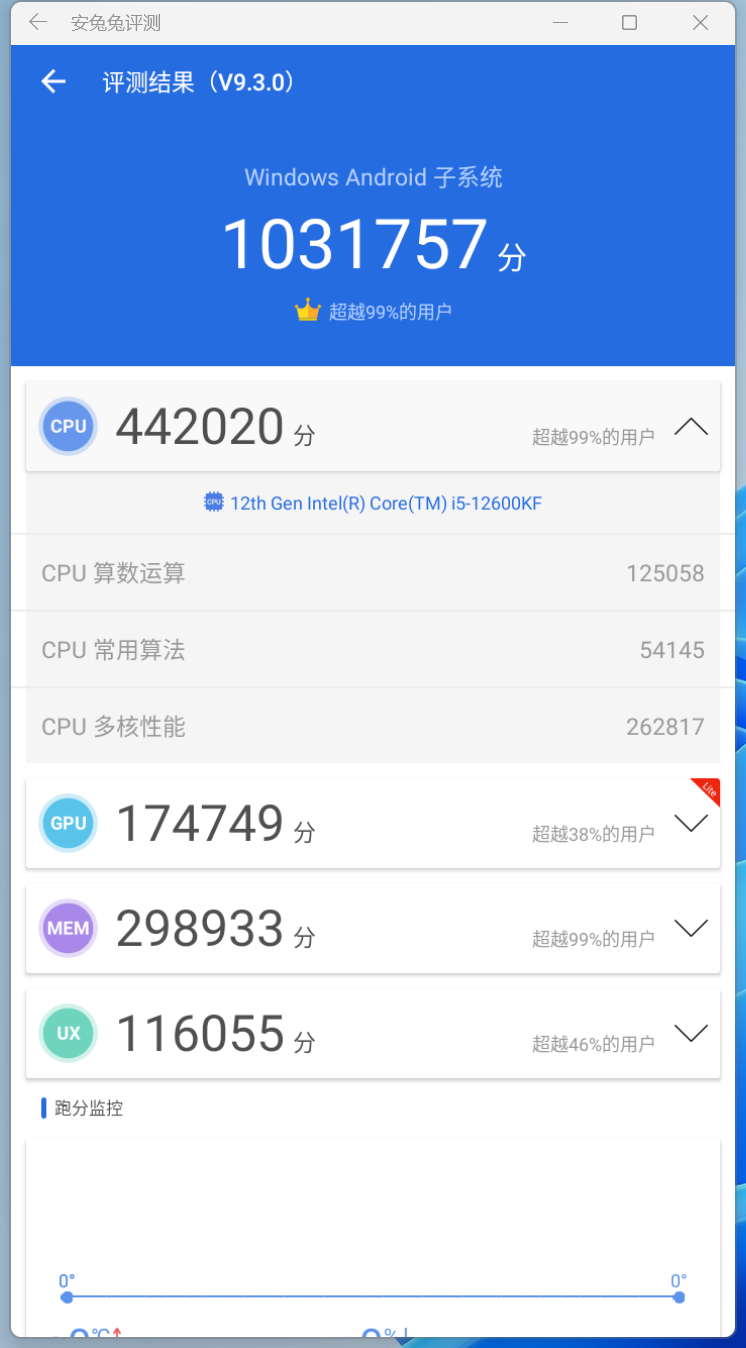The width and height of the screenshot is (746, 1348).
Task: Maximize the 安兔兔评测 window
Action: 629,23
